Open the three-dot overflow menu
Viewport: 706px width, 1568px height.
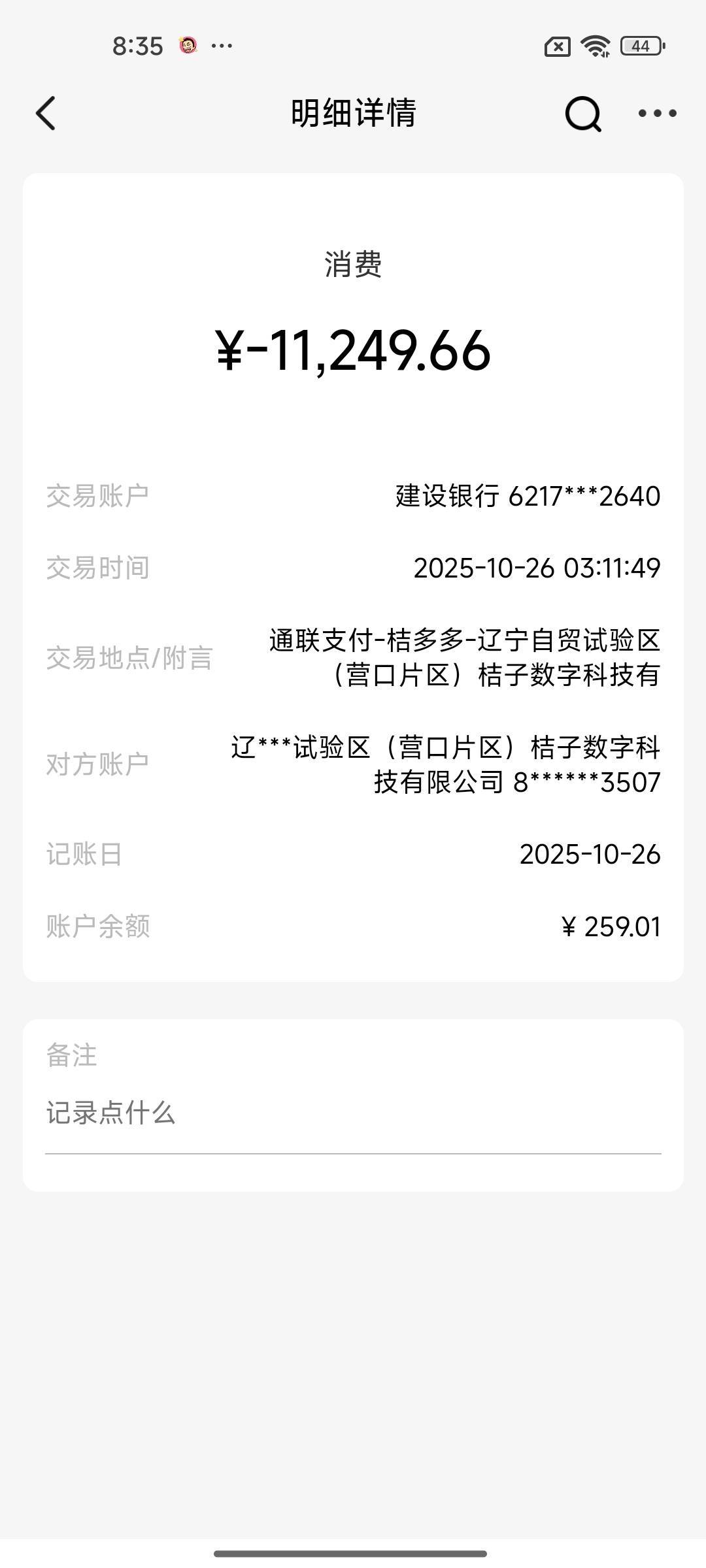657,114
